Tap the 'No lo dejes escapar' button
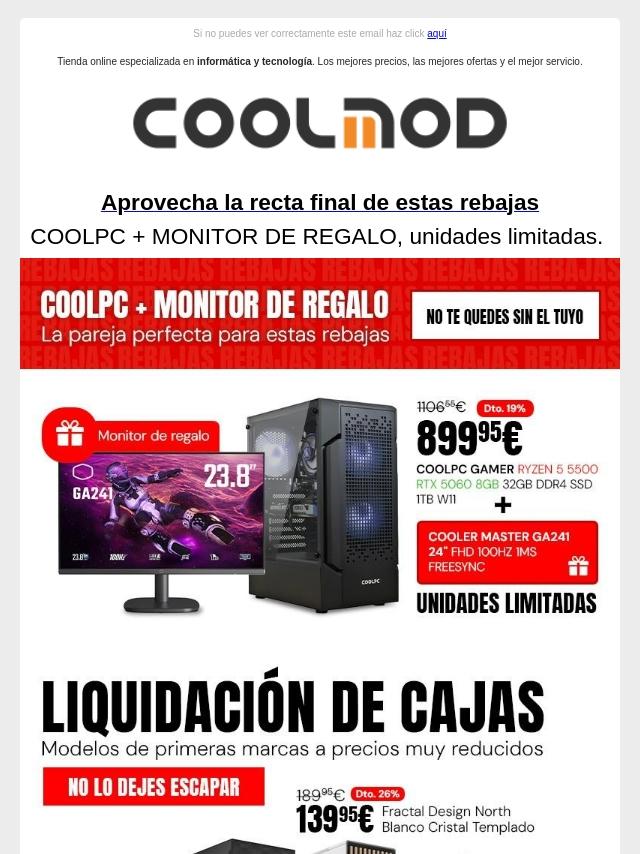The width and height of the screenshot is (640, 854). 154,786
